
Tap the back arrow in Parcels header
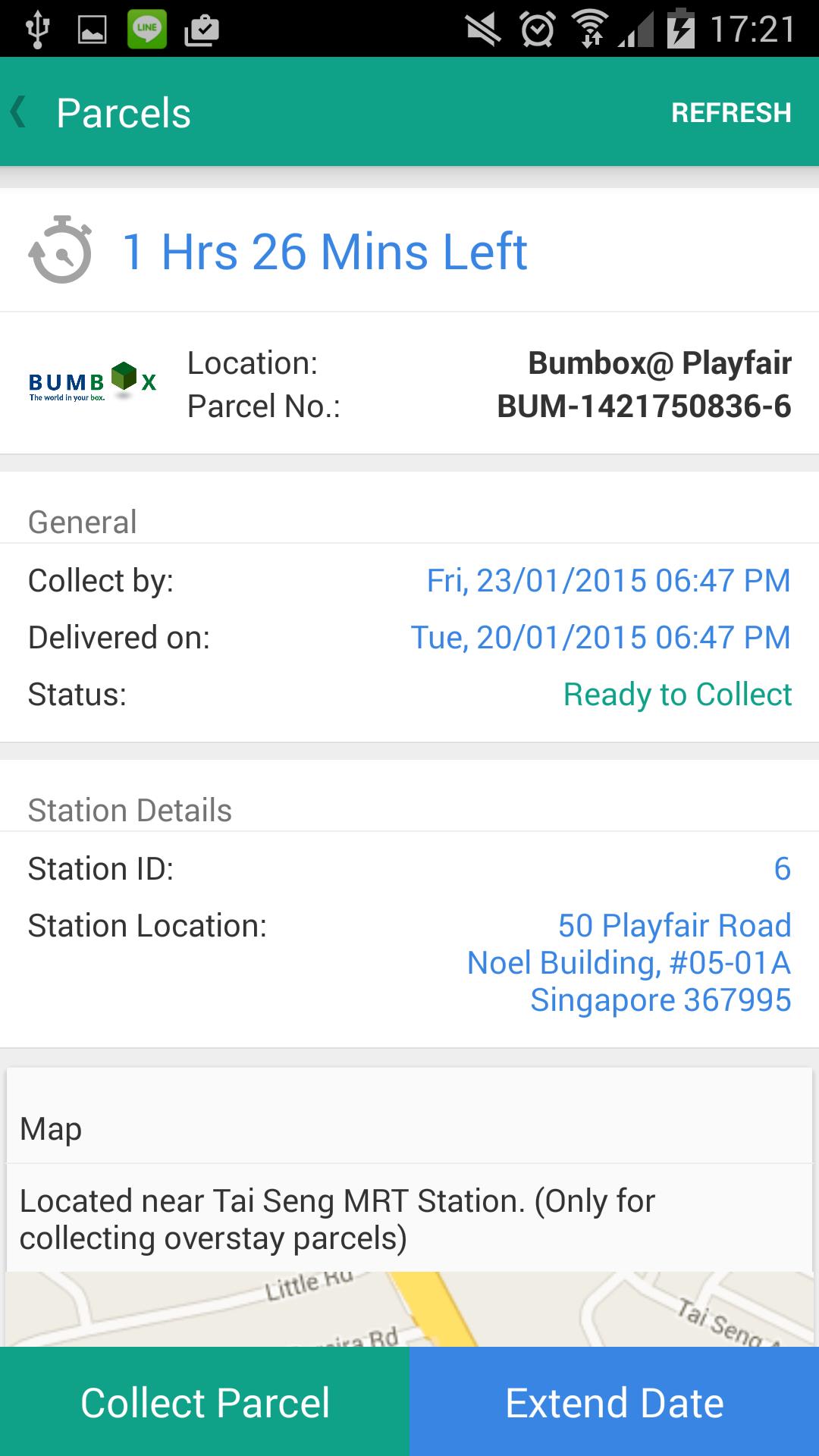[20, 111]
